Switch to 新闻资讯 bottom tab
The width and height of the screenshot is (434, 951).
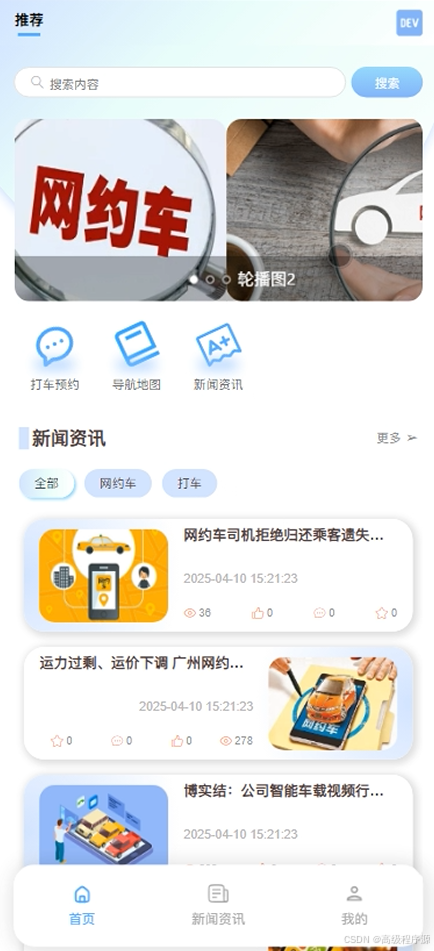218,905
